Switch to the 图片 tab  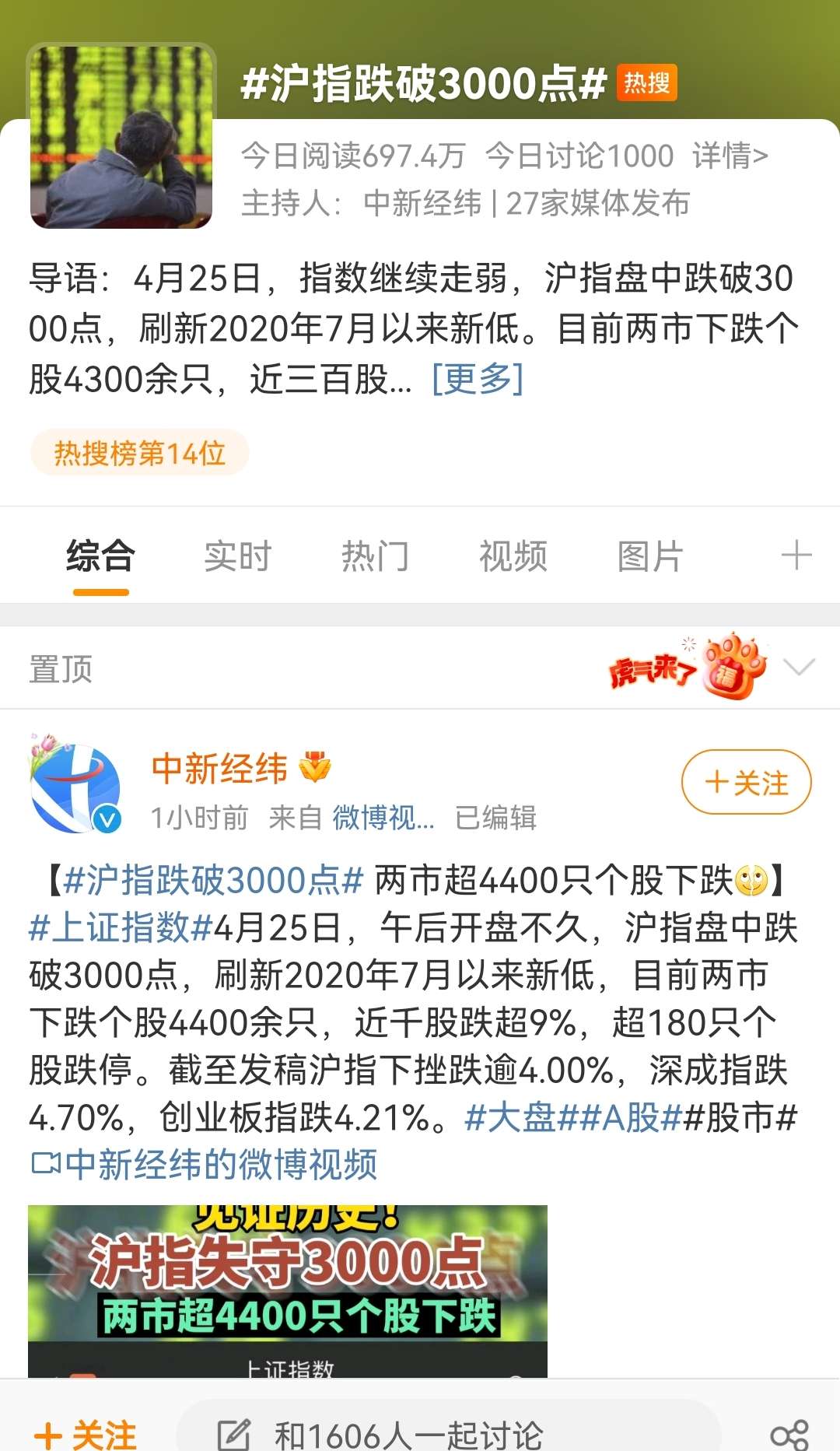tap(650, 557)
